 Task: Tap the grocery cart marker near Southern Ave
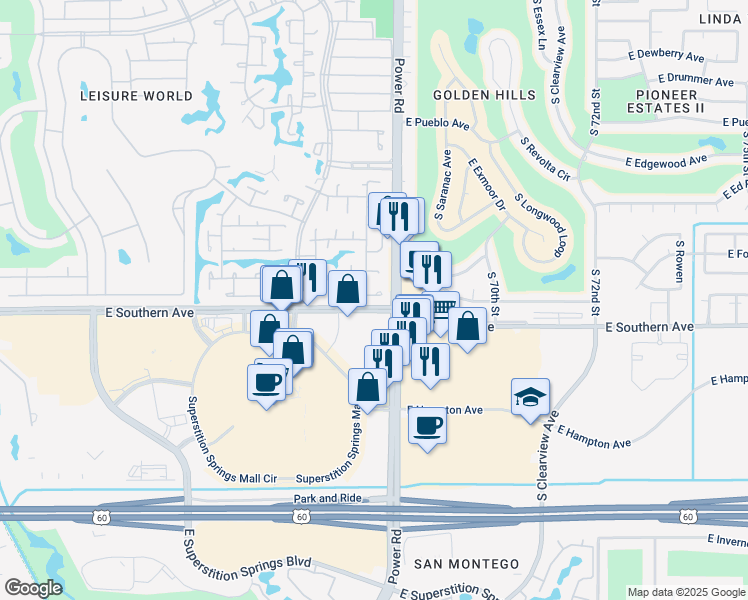(x=445, y=308)
